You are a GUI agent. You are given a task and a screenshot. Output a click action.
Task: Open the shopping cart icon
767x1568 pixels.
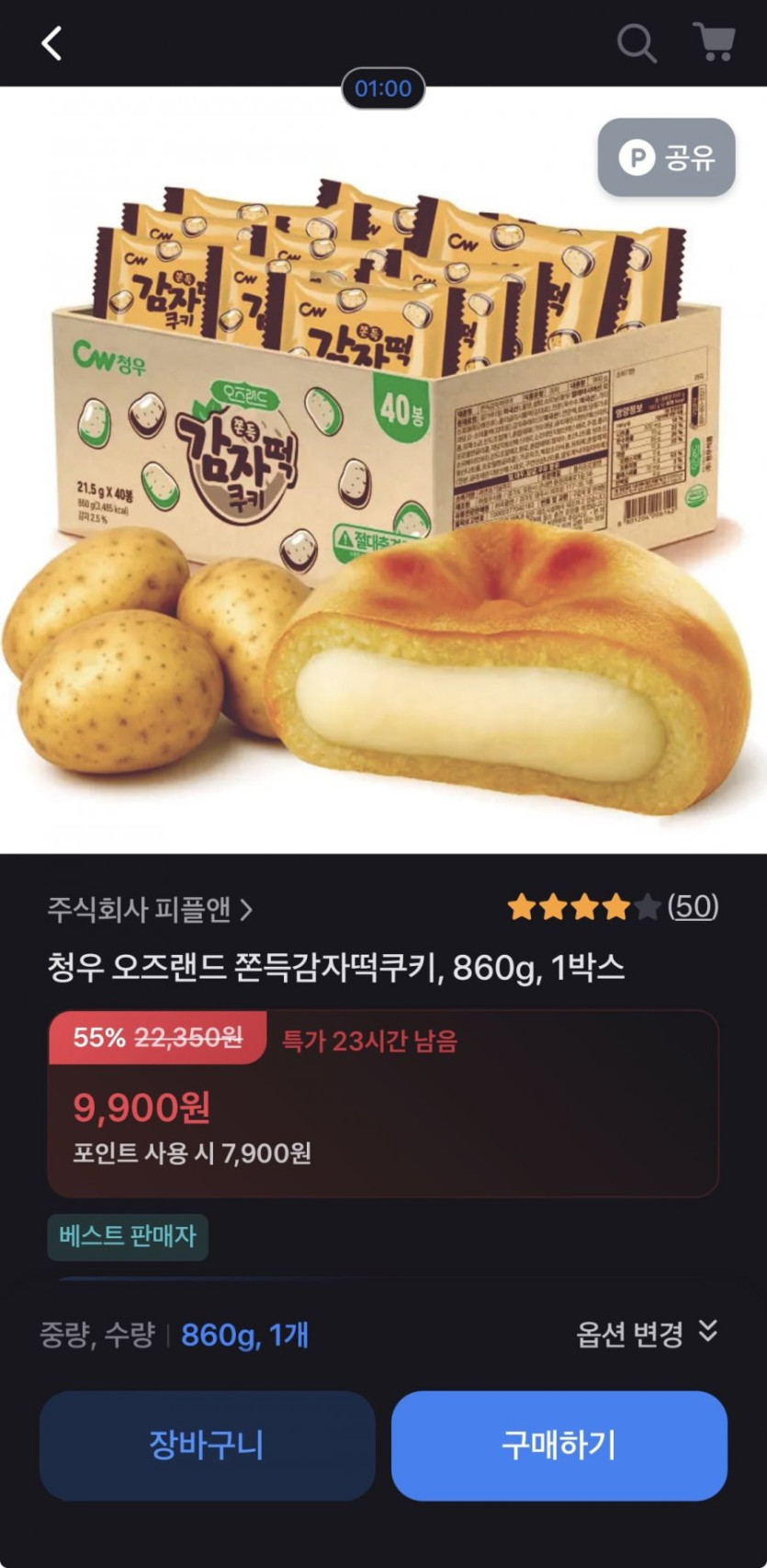coord(713,41)
